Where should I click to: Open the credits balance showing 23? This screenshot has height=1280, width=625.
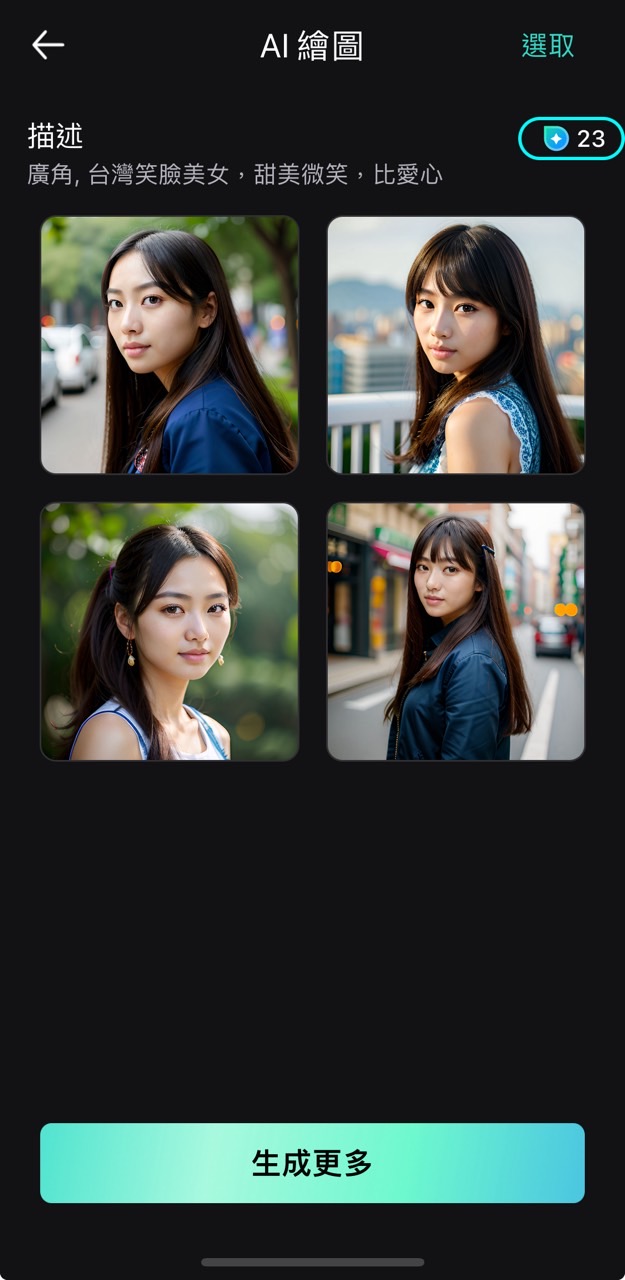(571, 139)
